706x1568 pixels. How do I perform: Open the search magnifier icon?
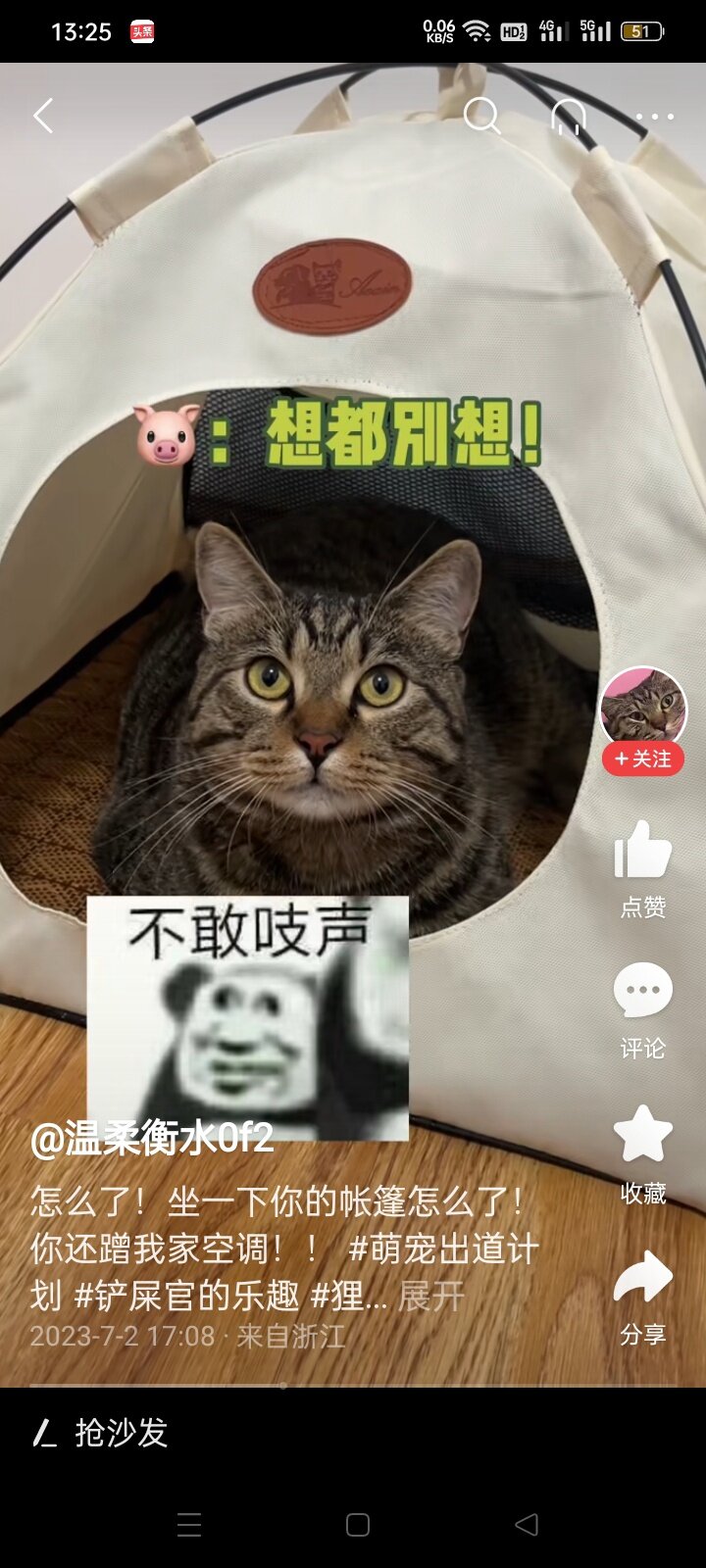point(481,116)
